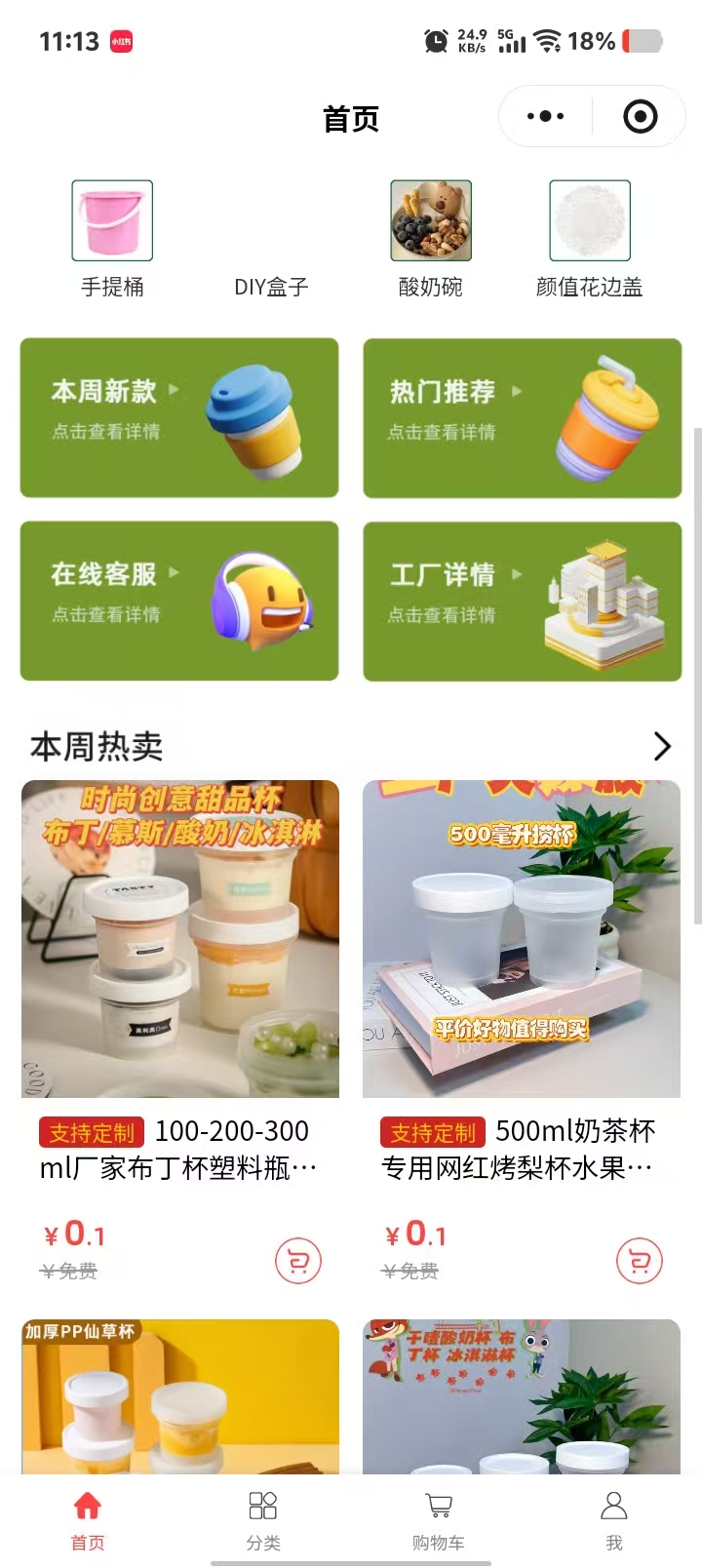Close the mini program with the circle icon
The height and width of the screenshot is (1568, 702).
pos(640,117)
